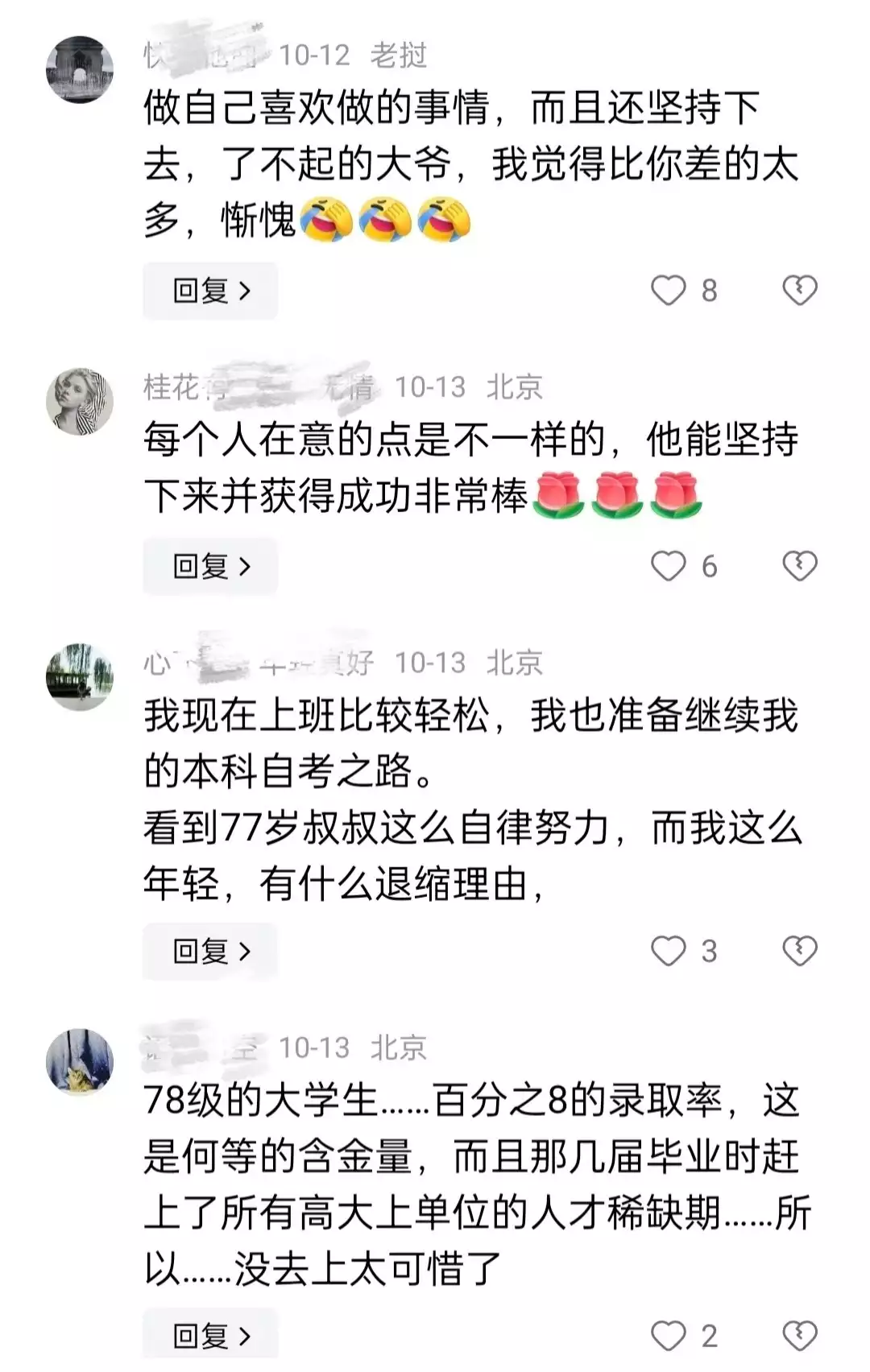The height and width of the screenshot is (1372, 870).
Task: Tap 回复 under the 78级的大学生 comment
Action: [x=210, y=1337]
